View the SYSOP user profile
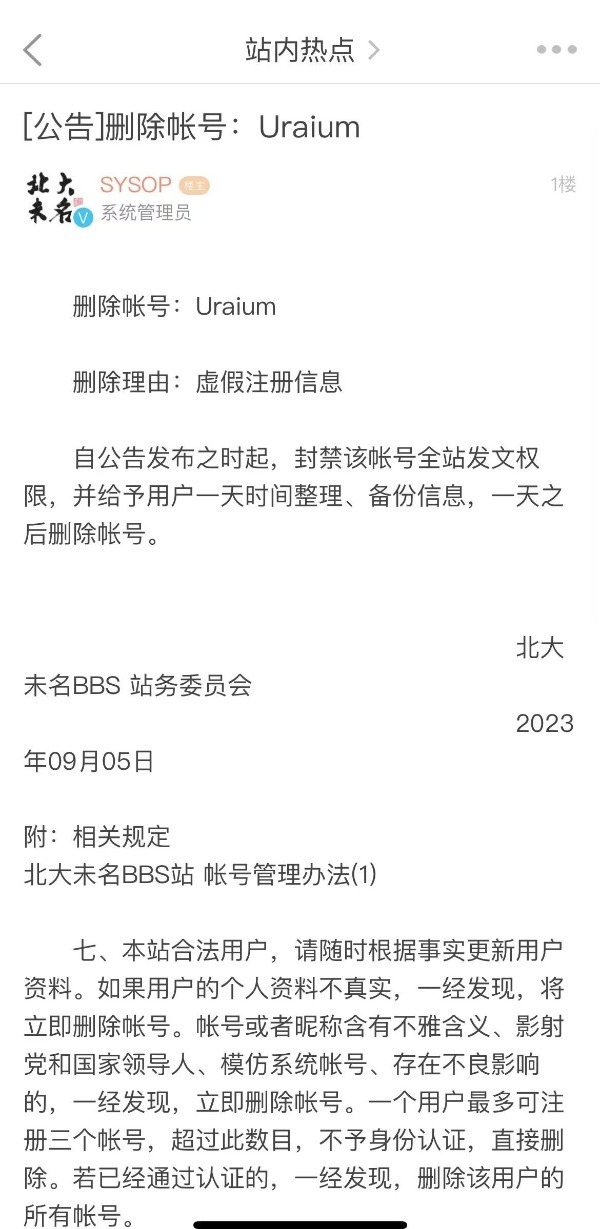The width and height of the screenshot is (600, 1229). click(135, 185)
